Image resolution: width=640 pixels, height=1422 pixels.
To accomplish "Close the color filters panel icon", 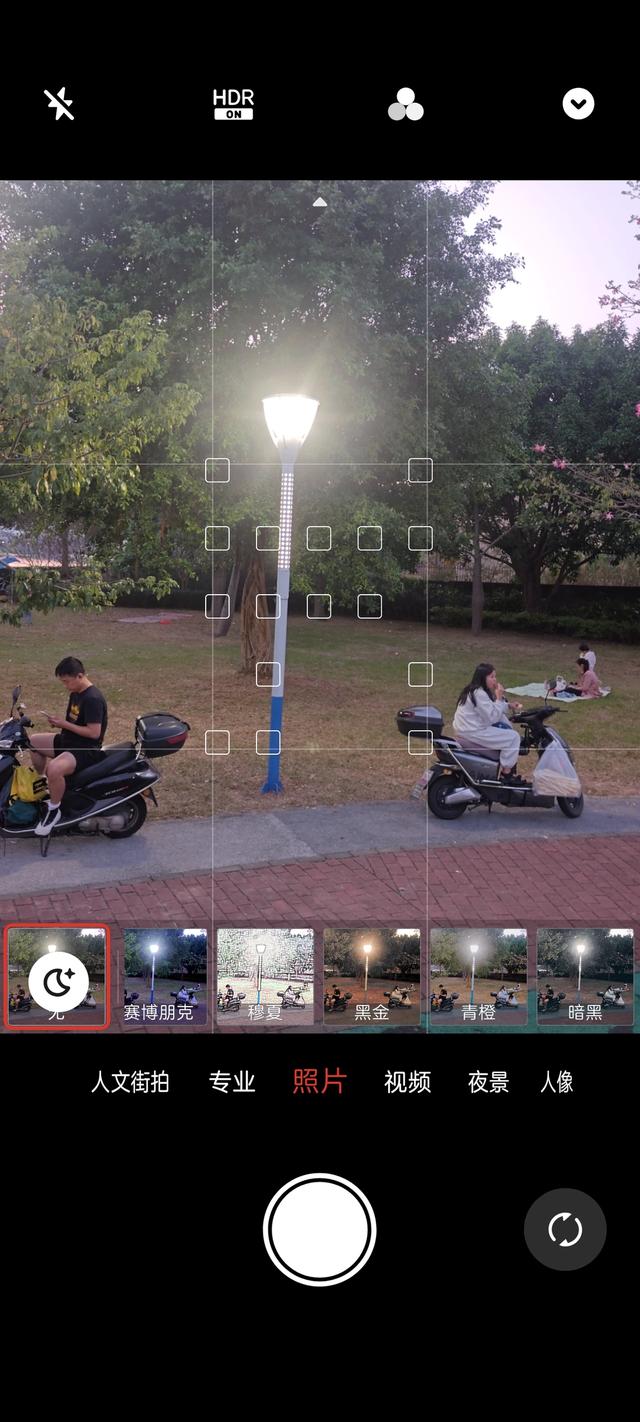I will [x=405, y=104].
